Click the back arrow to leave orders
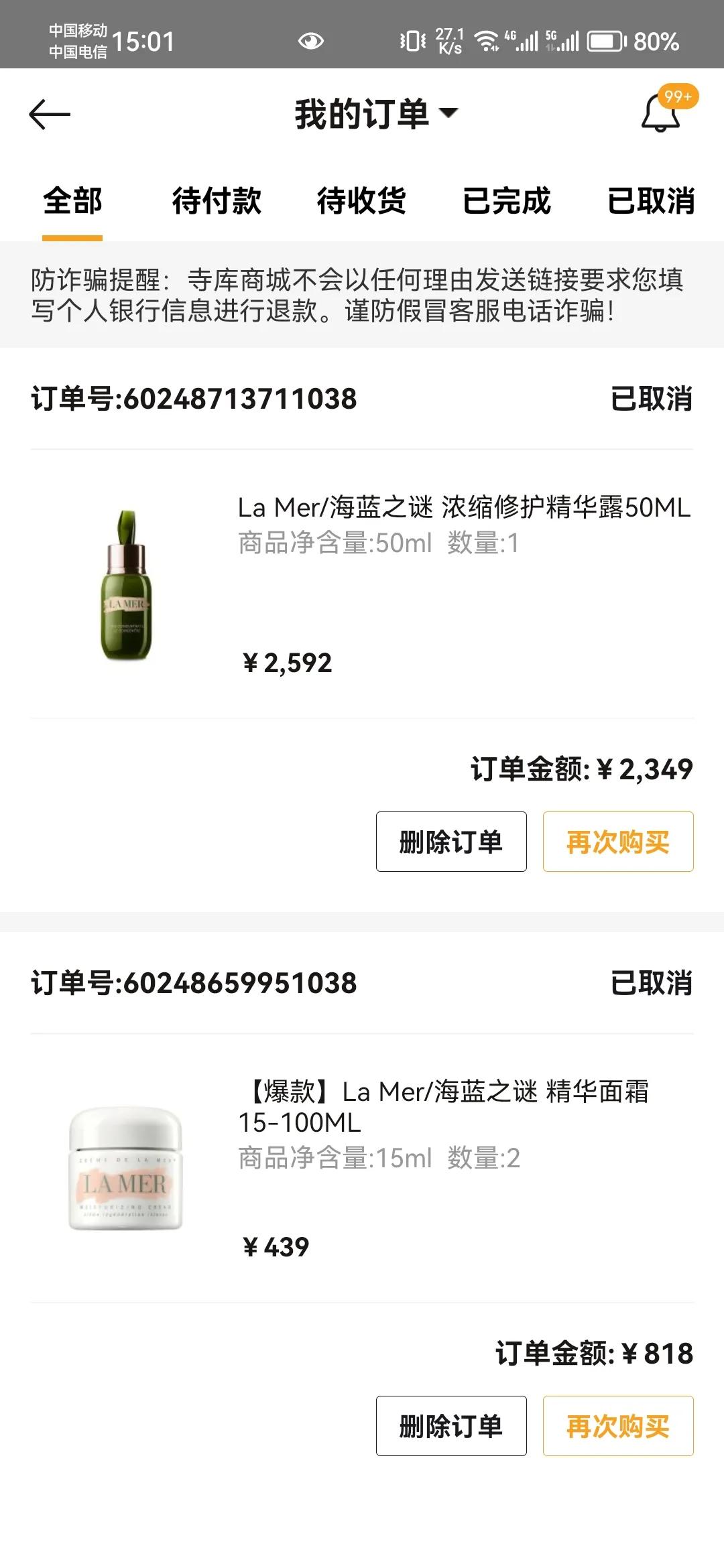Image resolution: width=724 pixels, height=1568 pixels. (x=48, y=114)
